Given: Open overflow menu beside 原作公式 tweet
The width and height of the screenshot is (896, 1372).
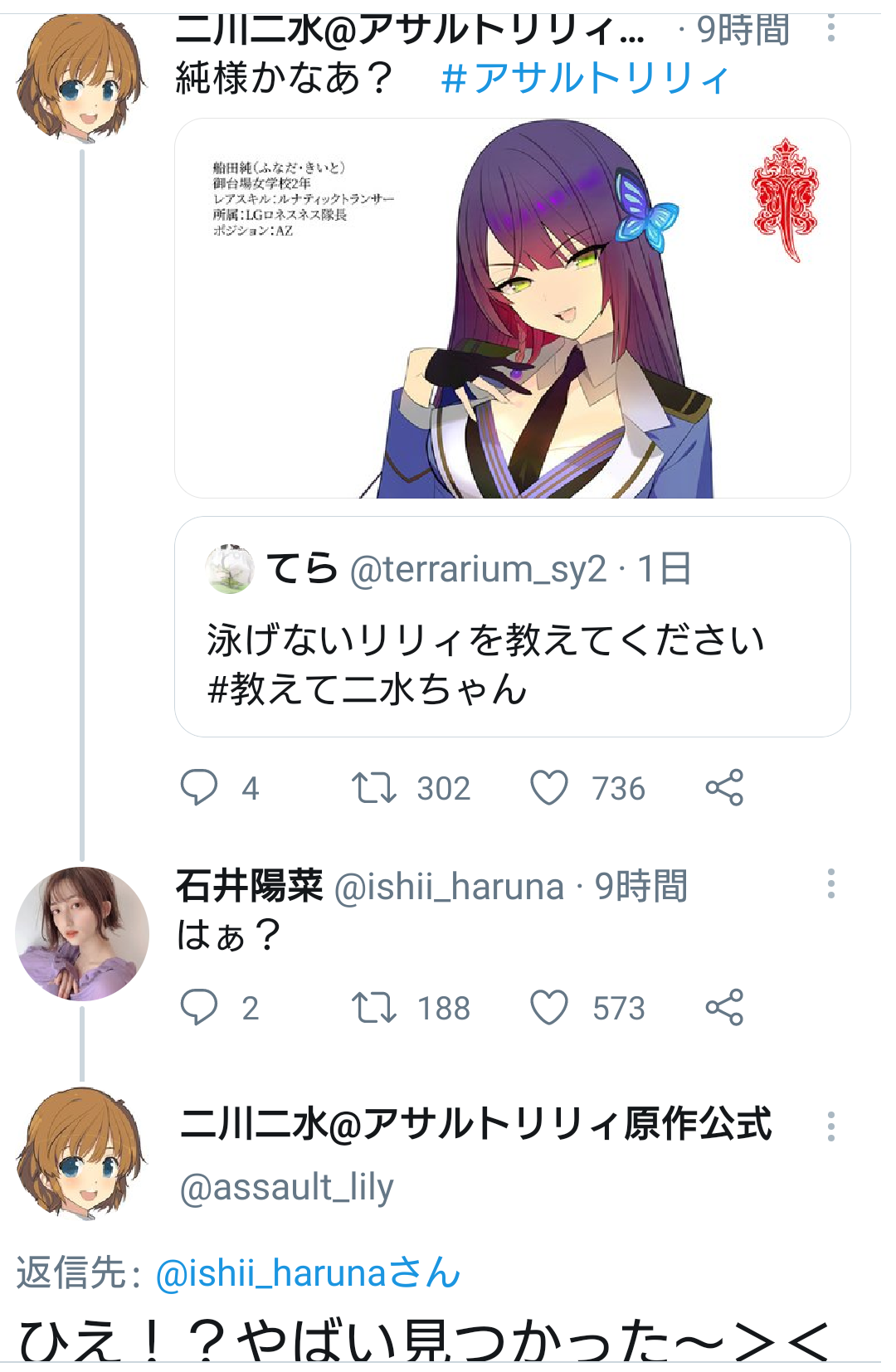Looking at the screenshot, I should pos(830,1126).
